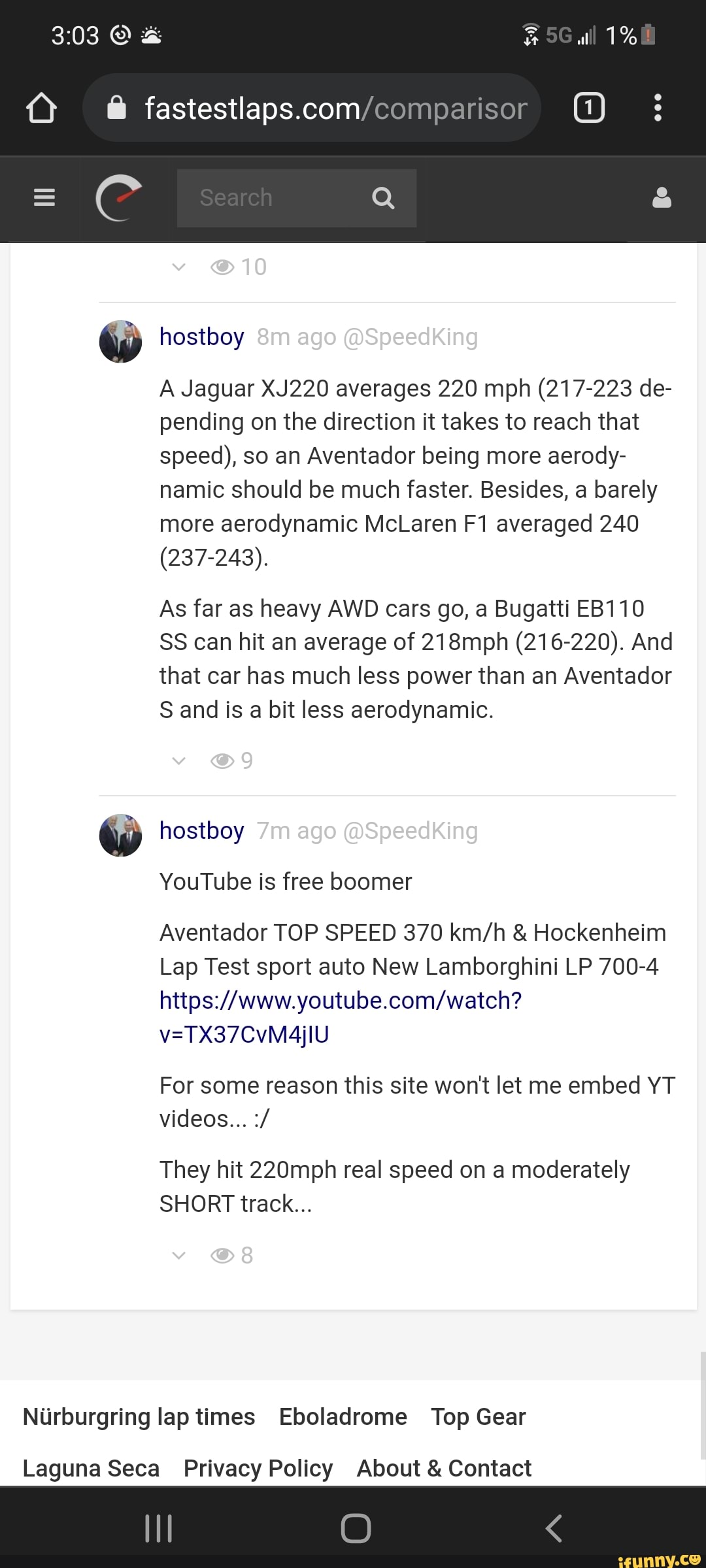Open hostboy's profile from the 8m ago comment

[x=201, y=336]
